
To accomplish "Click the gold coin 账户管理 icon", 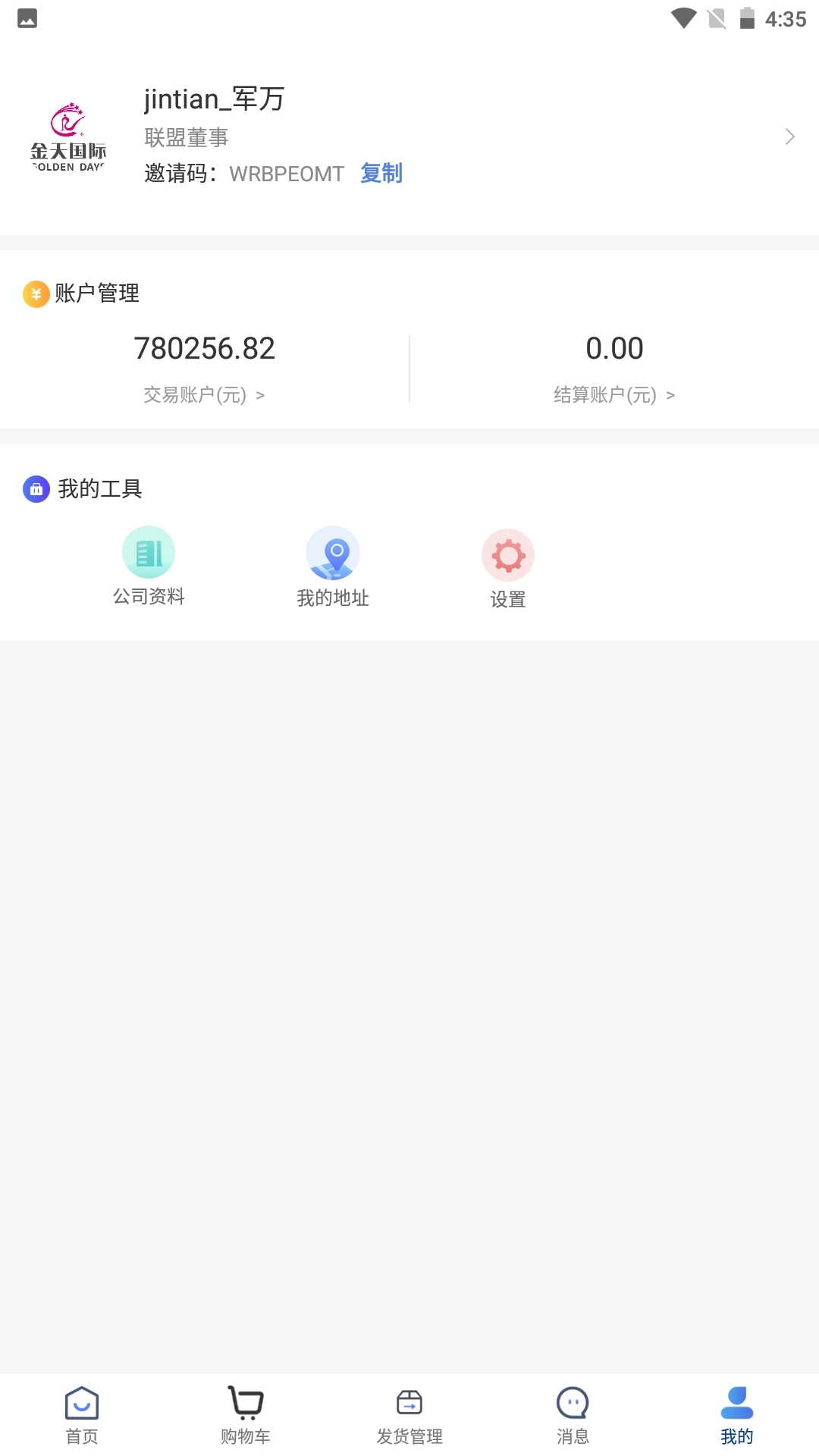I will (36, 294).
